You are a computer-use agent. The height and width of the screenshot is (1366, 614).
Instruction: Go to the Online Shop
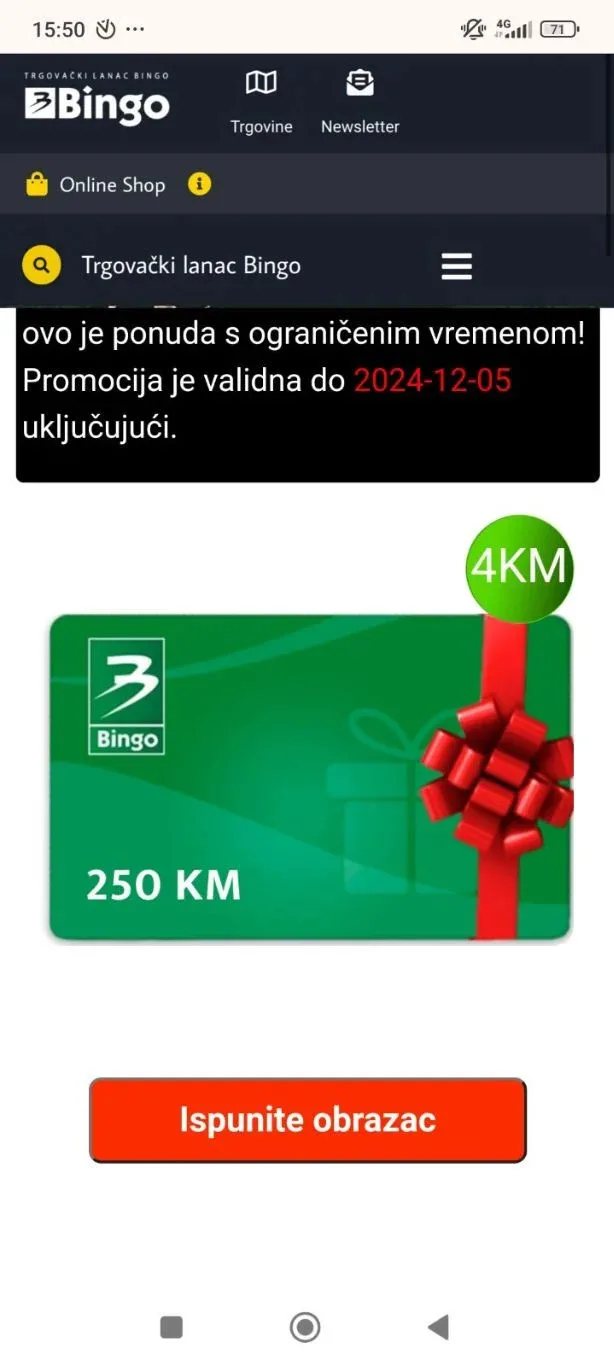(96, 185)
